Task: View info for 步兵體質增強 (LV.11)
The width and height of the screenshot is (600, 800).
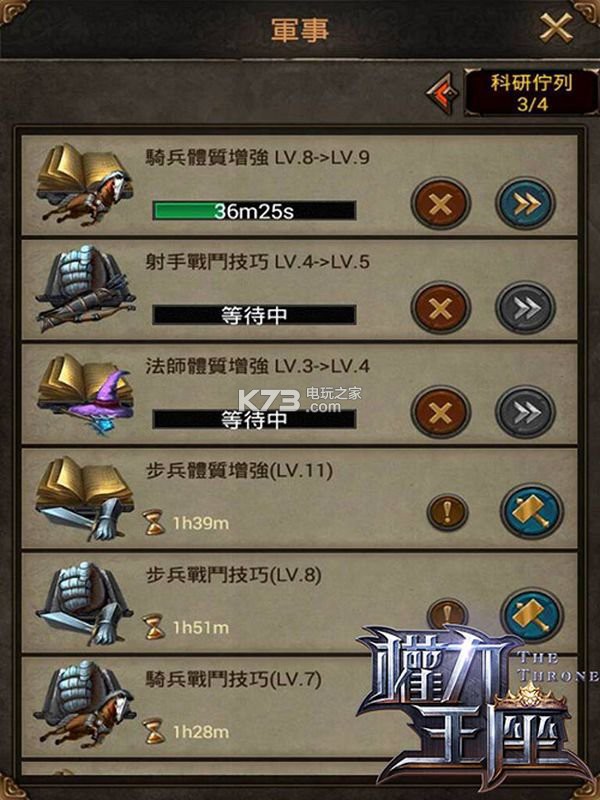Action: click(447, 512)
